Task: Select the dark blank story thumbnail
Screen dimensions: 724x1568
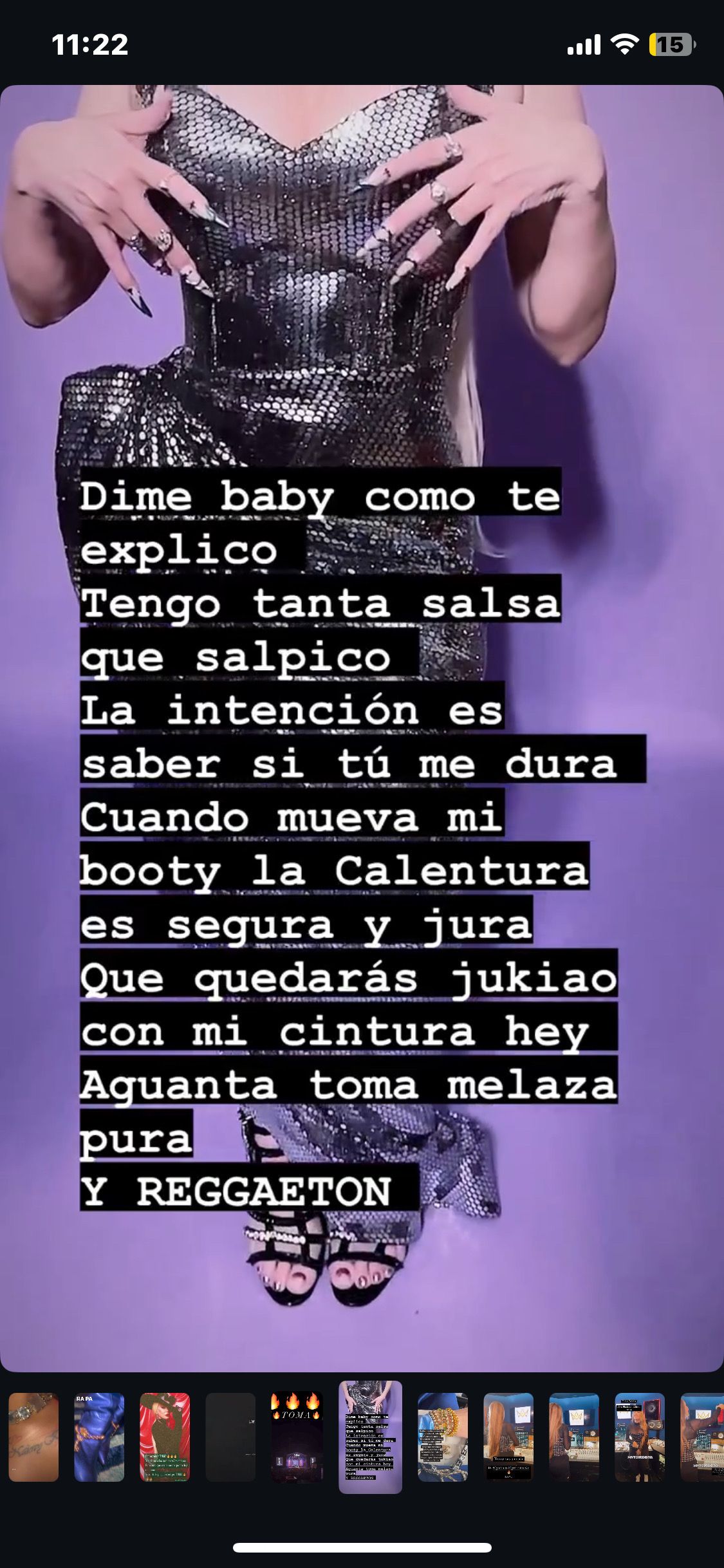Action: coord(230,1437)
